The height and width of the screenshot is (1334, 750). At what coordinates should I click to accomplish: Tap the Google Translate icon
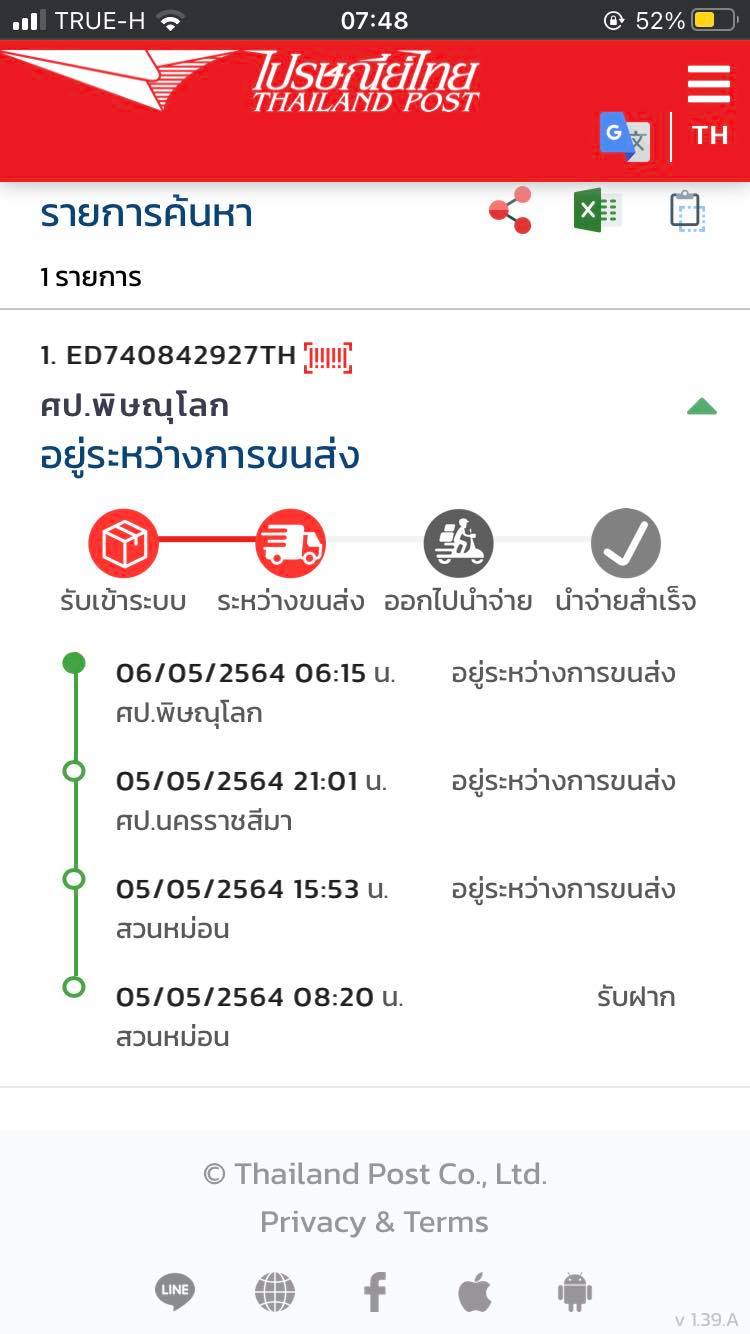pyautogui.click(x=625, y=136)
